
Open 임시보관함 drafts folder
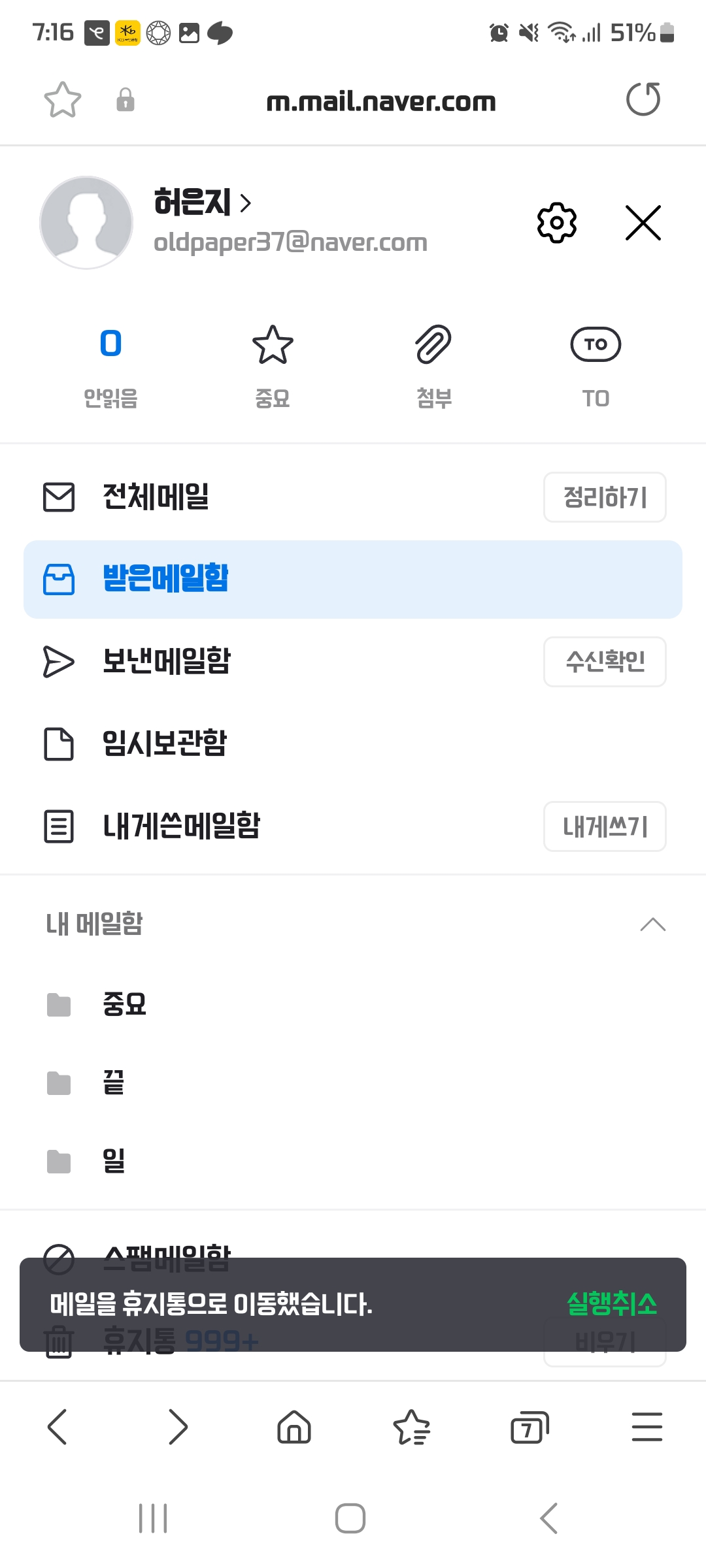click(x=164, y=743)
